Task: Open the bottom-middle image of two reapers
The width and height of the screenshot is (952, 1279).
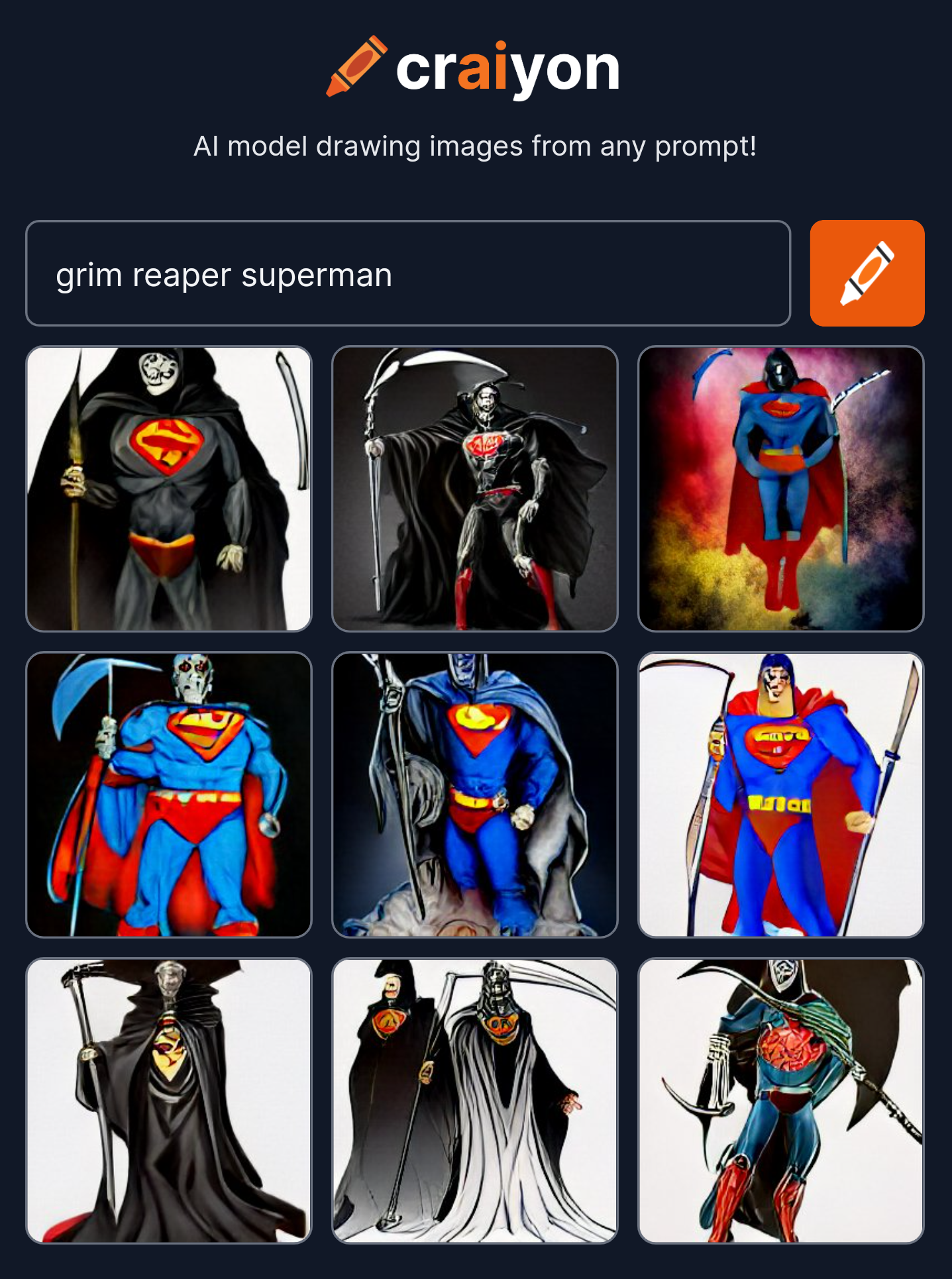Action: (475, 1101)
